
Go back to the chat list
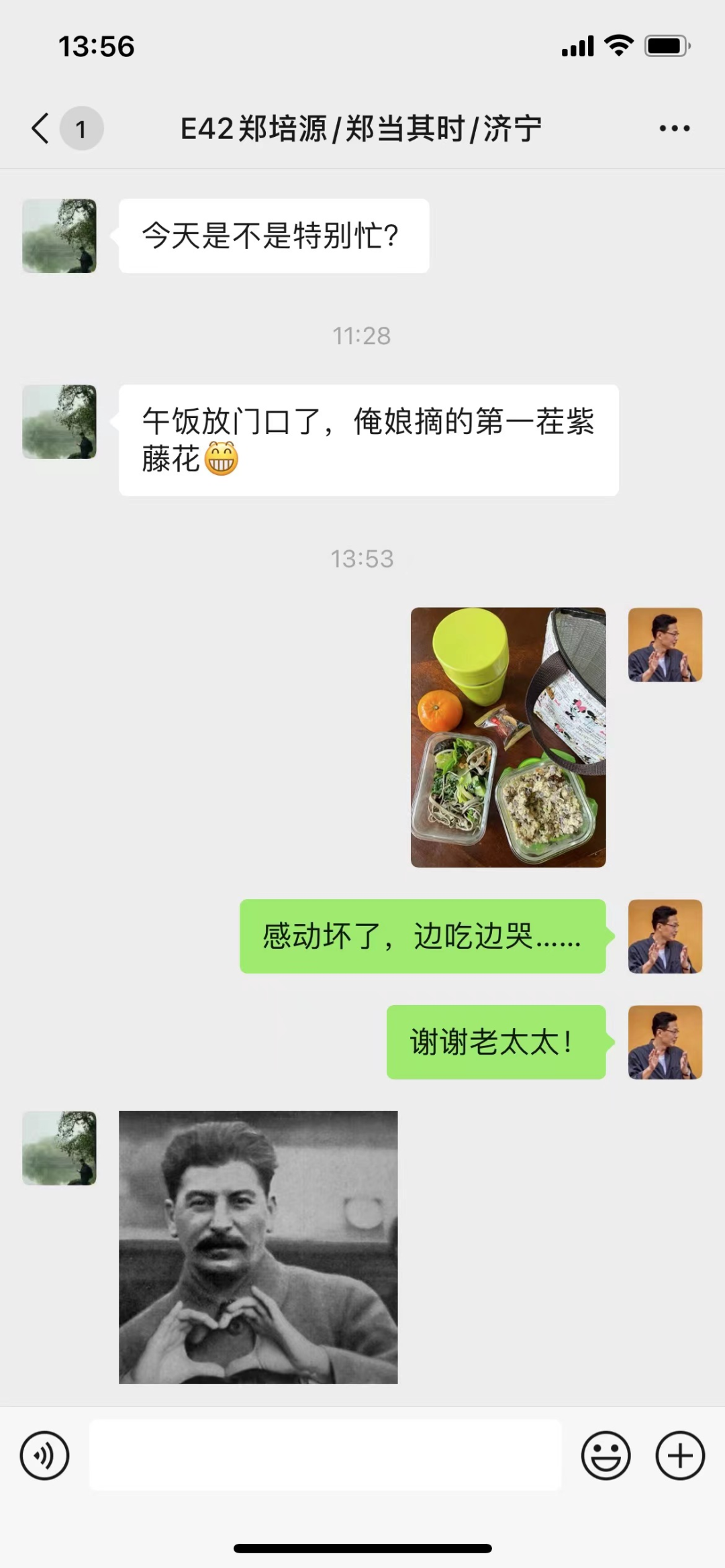(42, 128)
